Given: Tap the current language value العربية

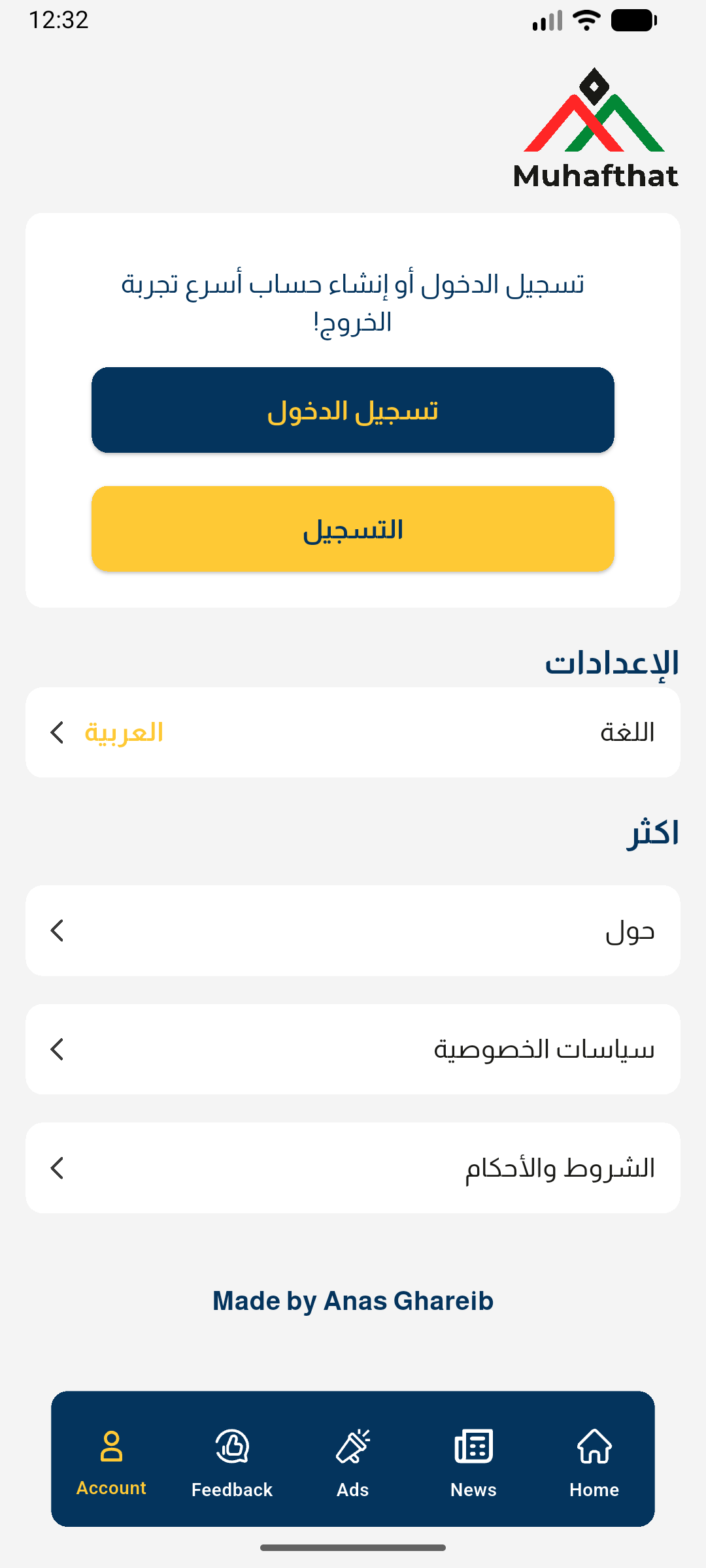Looking at the screenshot, I should pos(124,732).
